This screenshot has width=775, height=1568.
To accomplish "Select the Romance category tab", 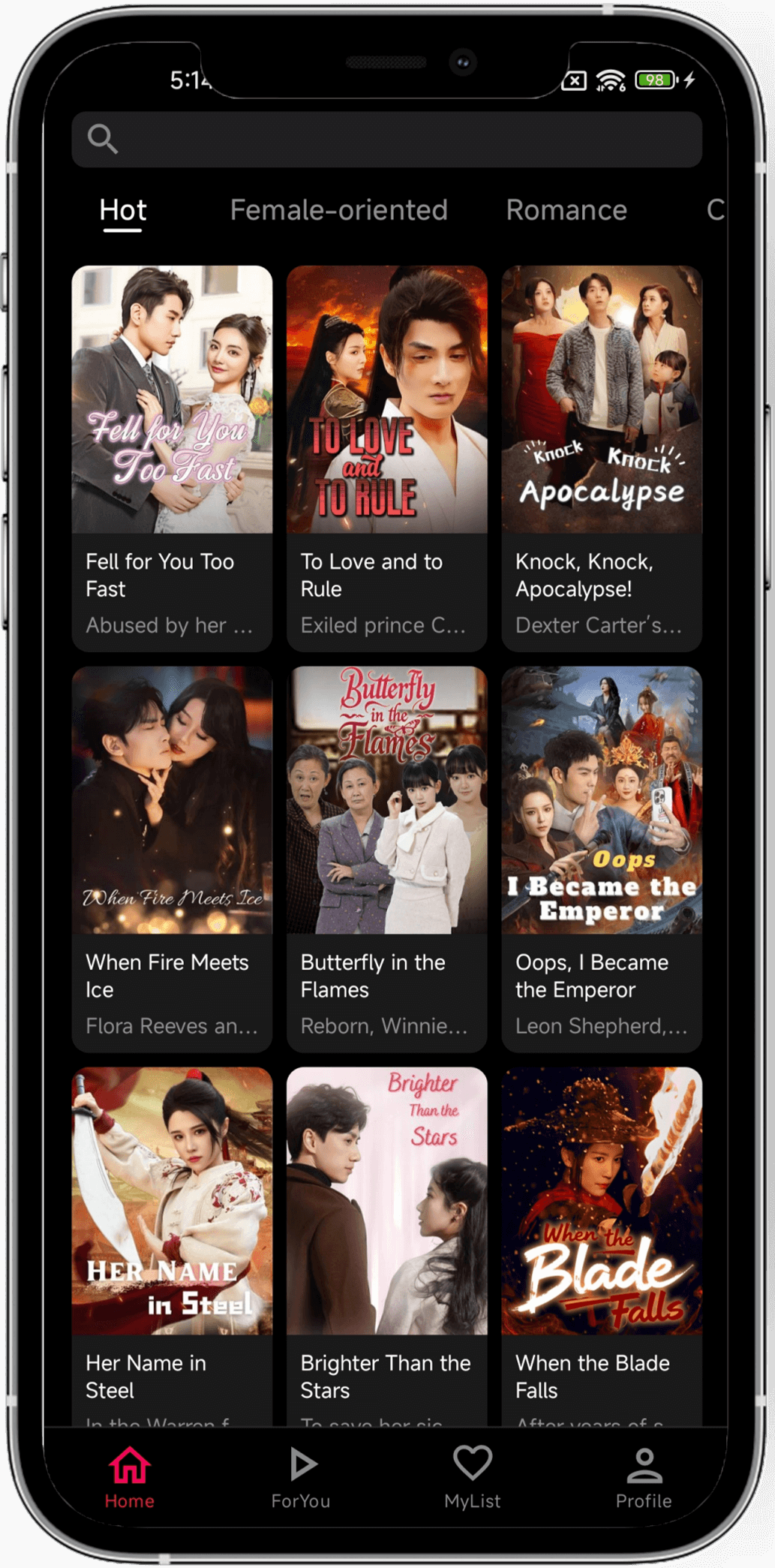I will [x=566, y=210].
